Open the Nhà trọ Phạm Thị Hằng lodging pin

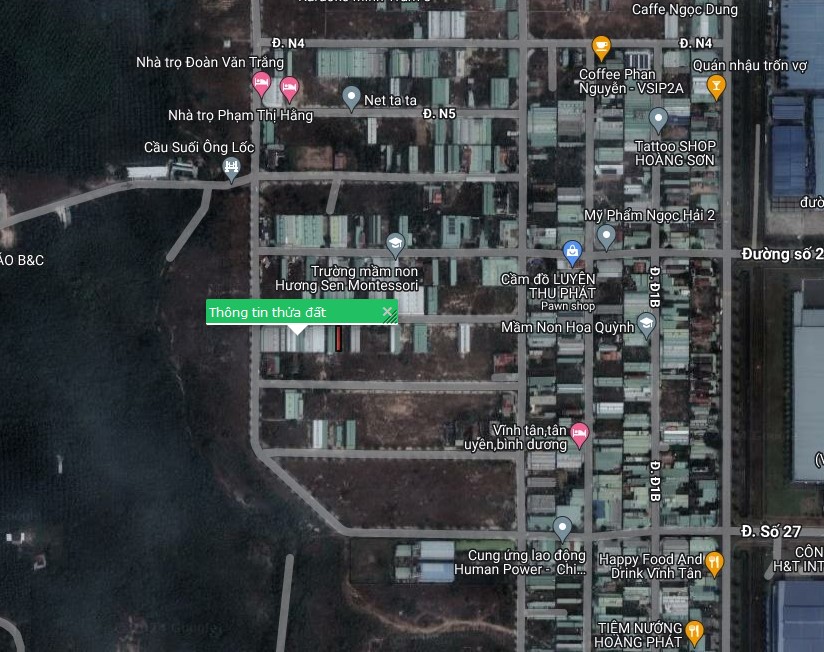point(289,88)
